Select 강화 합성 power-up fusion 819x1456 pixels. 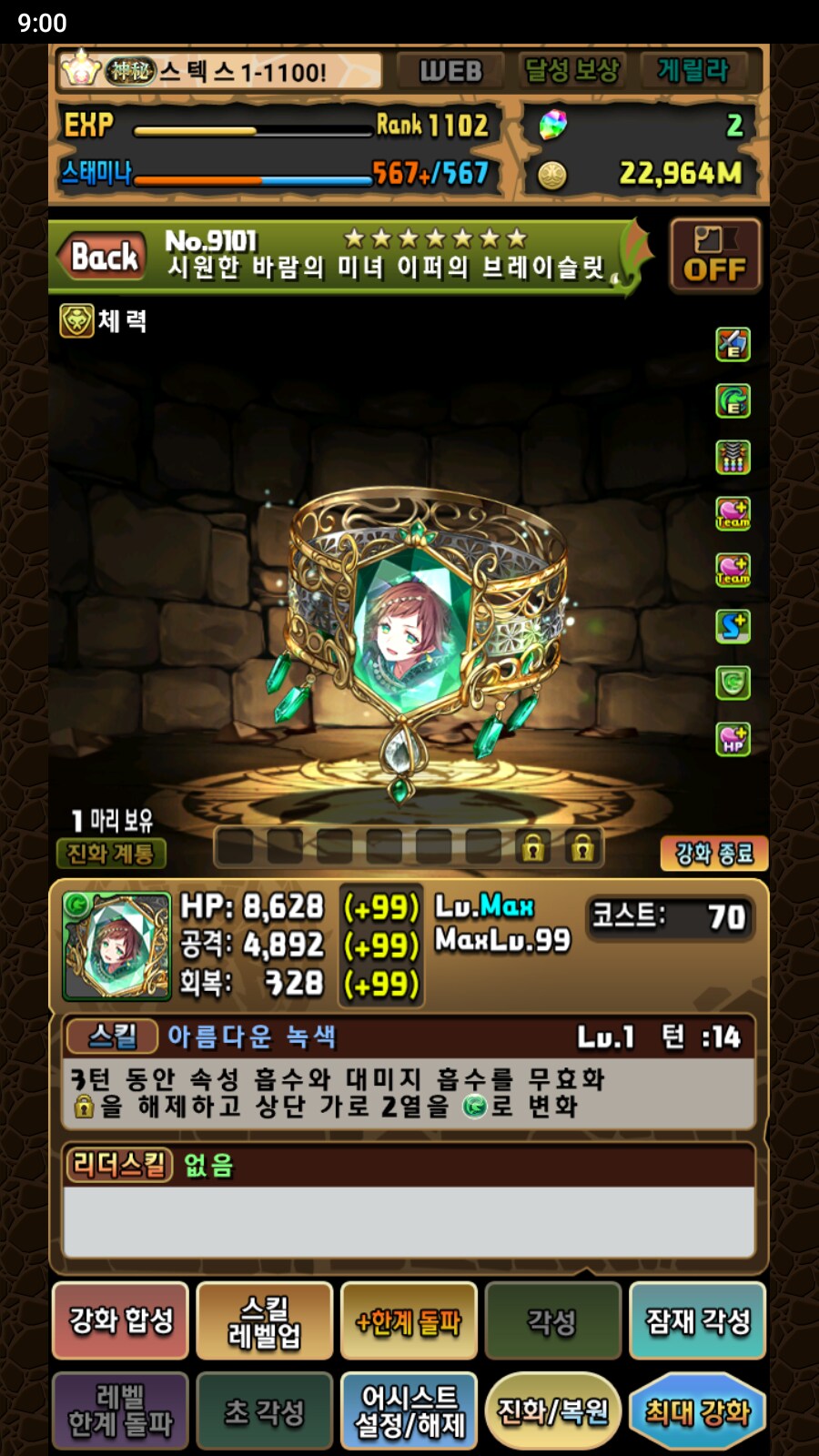pyautogui.click(x=120, y=1320)
